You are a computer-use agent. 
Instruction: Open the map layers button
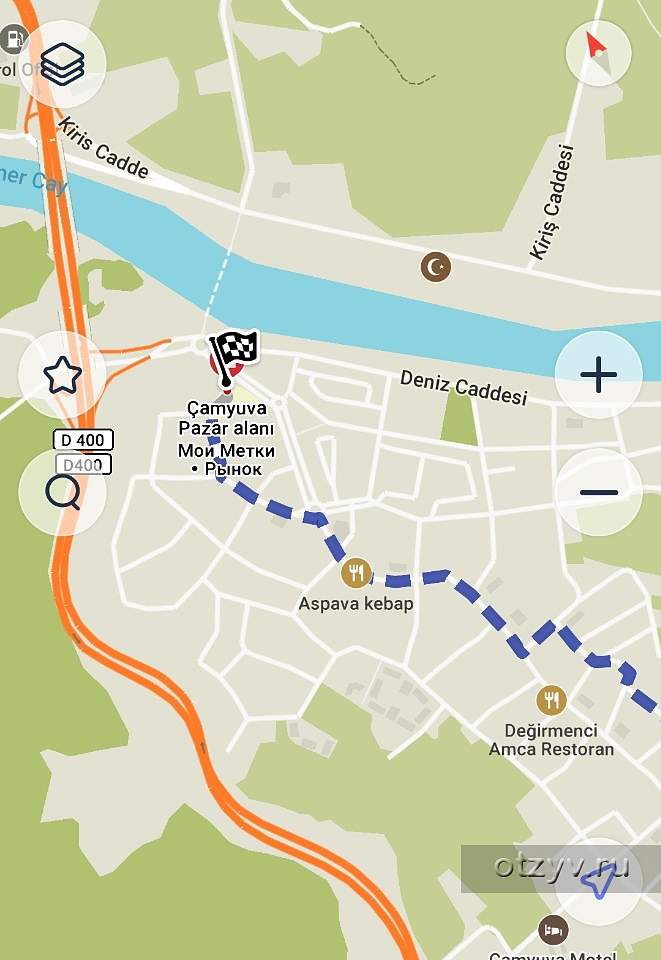62,65
